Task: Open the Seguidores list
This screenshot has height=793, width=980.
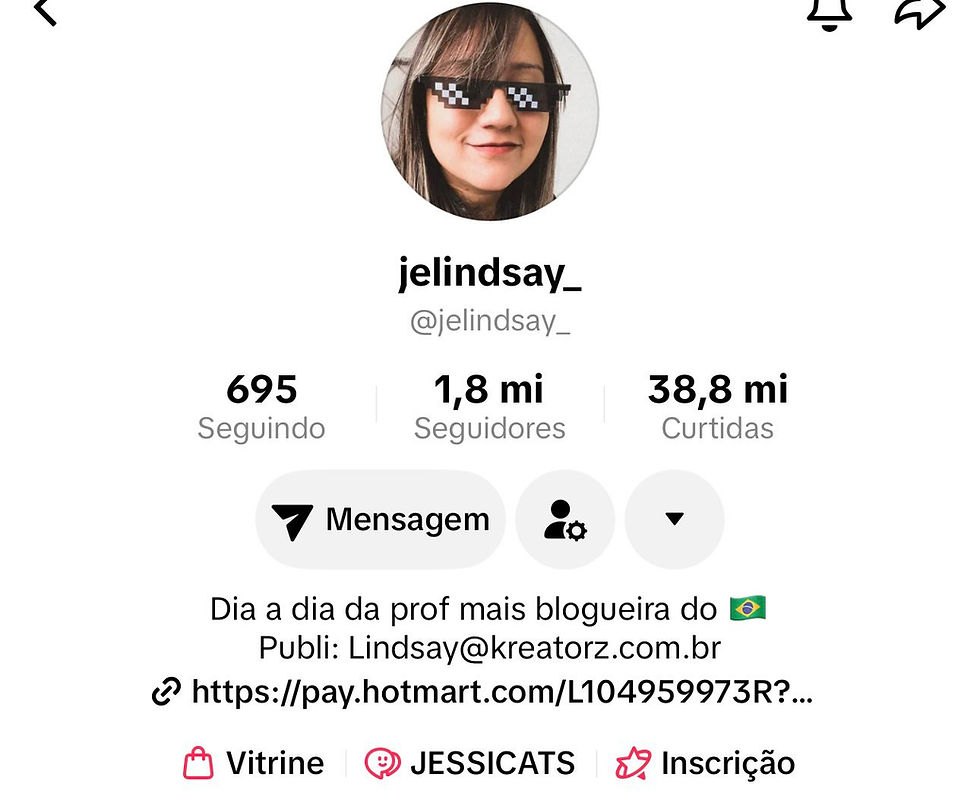Action: 489,407
